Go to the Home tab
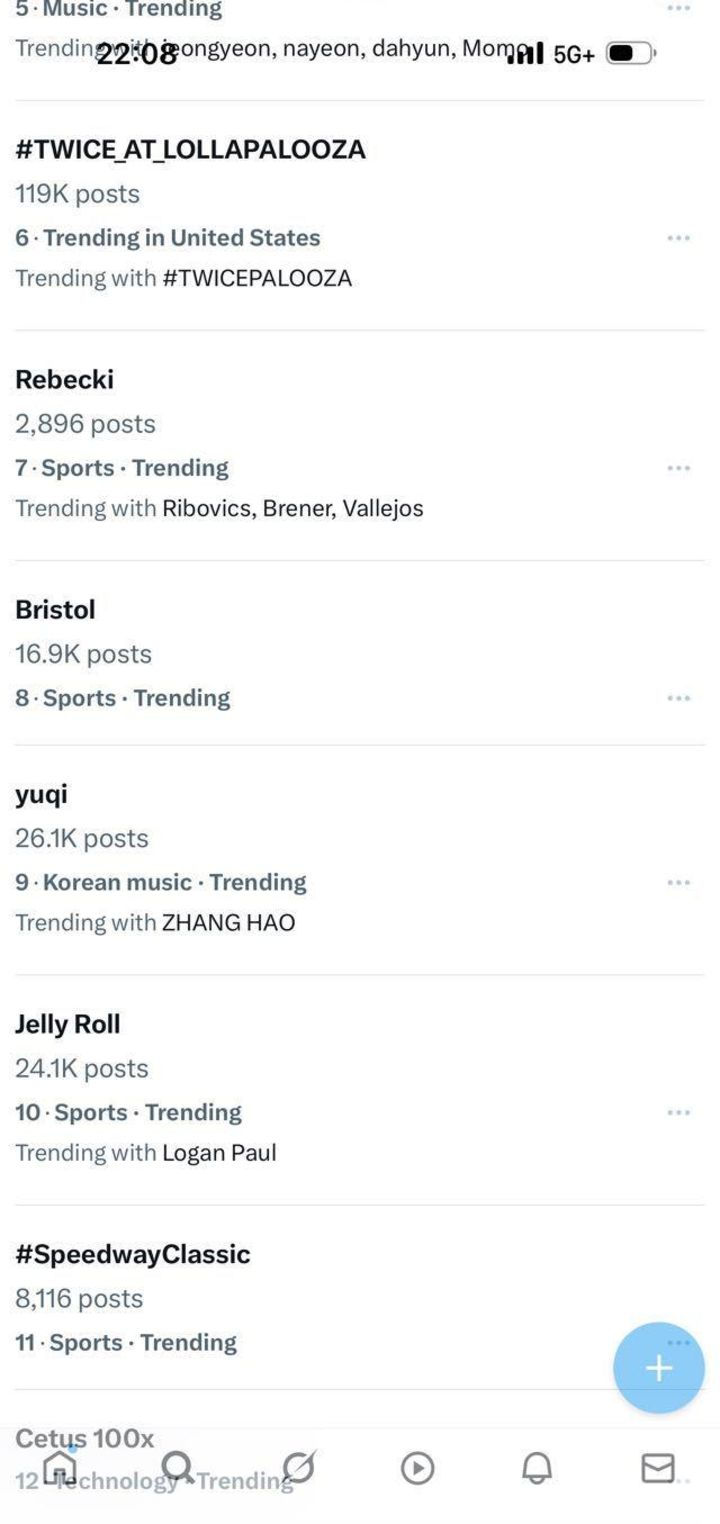 click(59, 1467)
